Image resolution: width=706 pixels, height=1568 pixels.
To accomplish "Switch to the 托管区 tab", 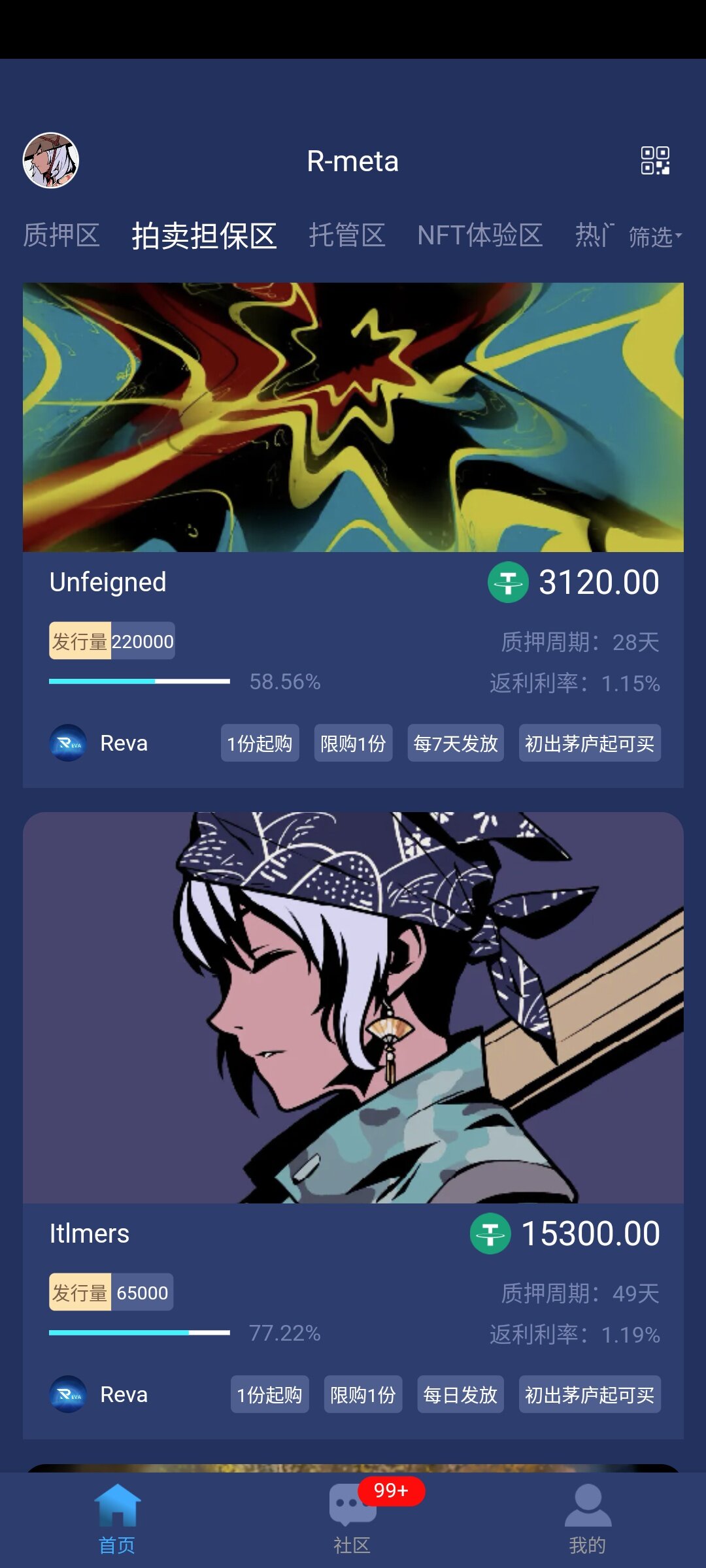I will pos(347,235).
